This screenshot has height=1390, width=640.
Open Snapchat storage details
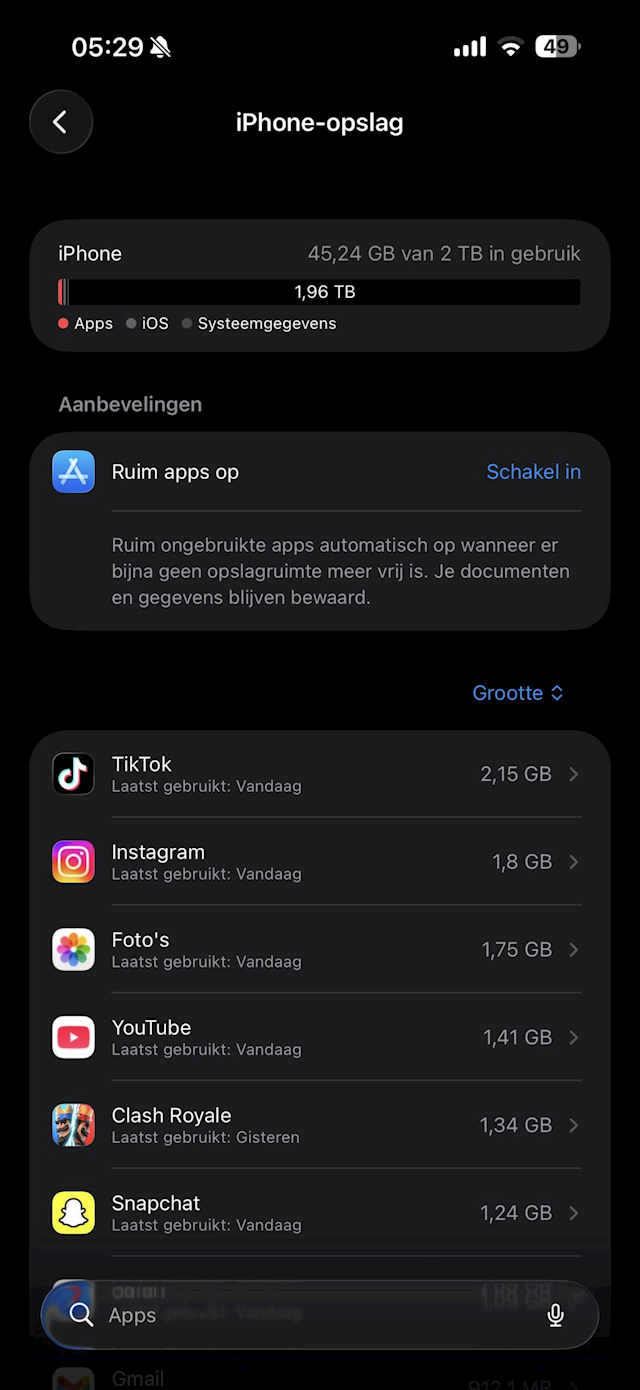pyautogui.click(x=320, y=1213)
